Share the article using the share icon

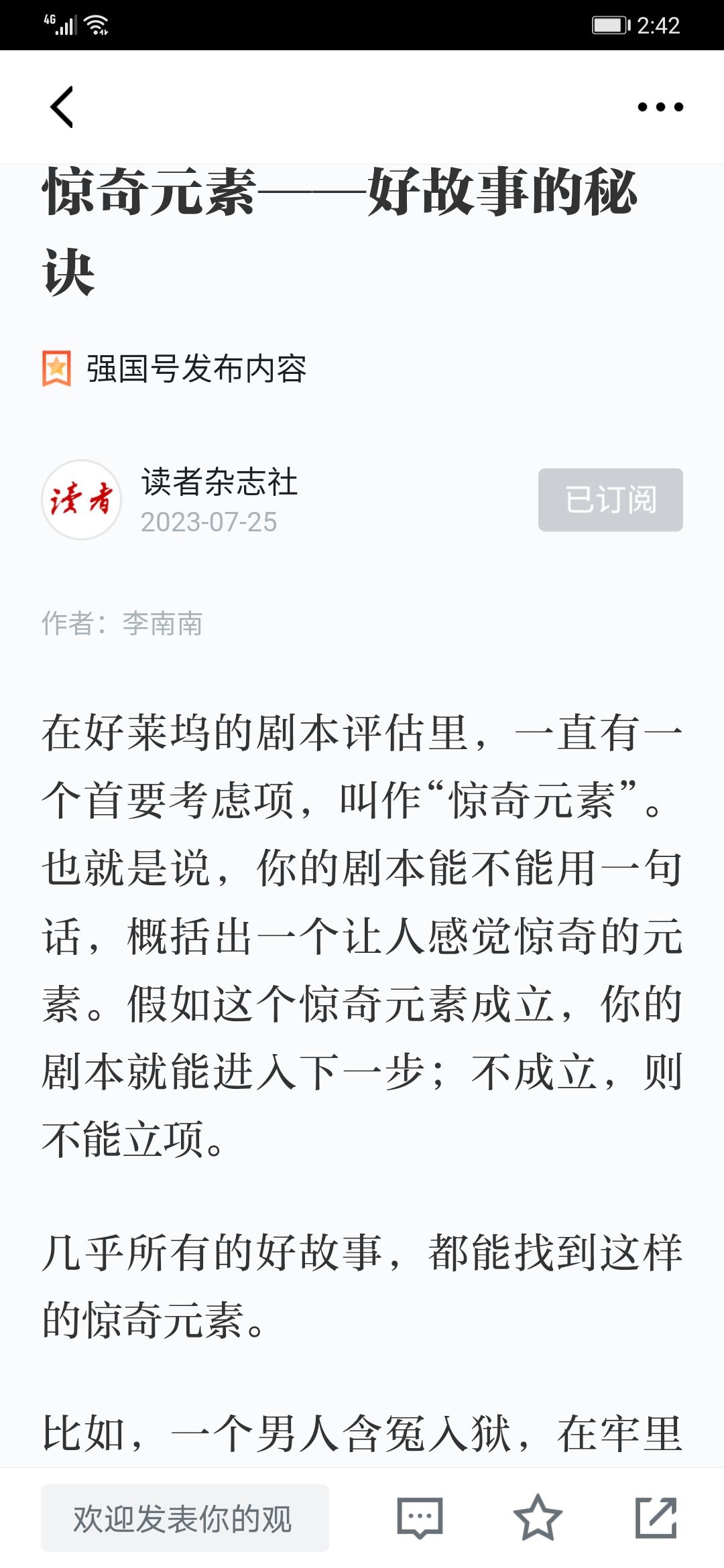656,1518
